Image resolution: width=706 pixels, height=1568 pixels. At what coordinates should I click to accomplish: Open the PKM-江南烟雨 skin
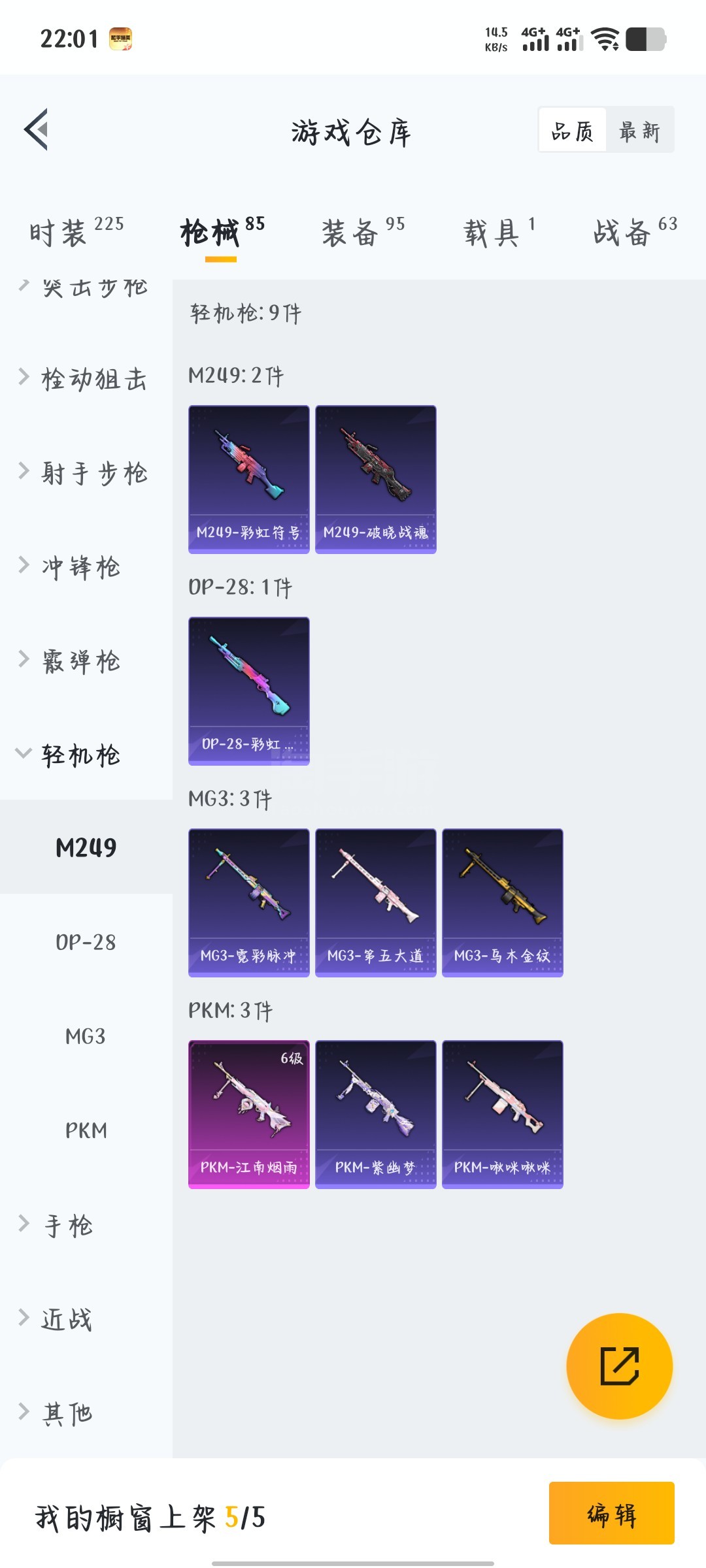coord(248,1114)
